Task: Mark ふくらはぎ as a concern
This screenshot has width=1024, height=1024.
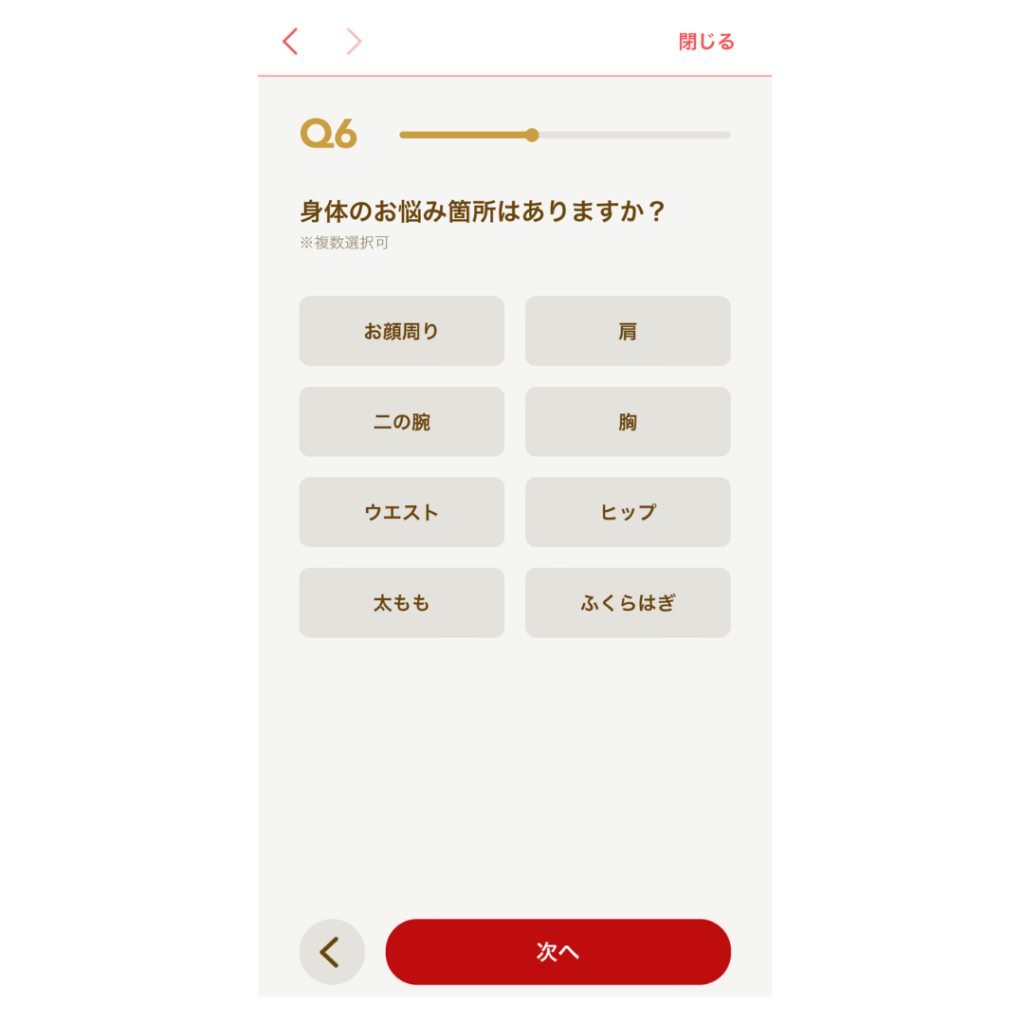Action: pos(627,603)
